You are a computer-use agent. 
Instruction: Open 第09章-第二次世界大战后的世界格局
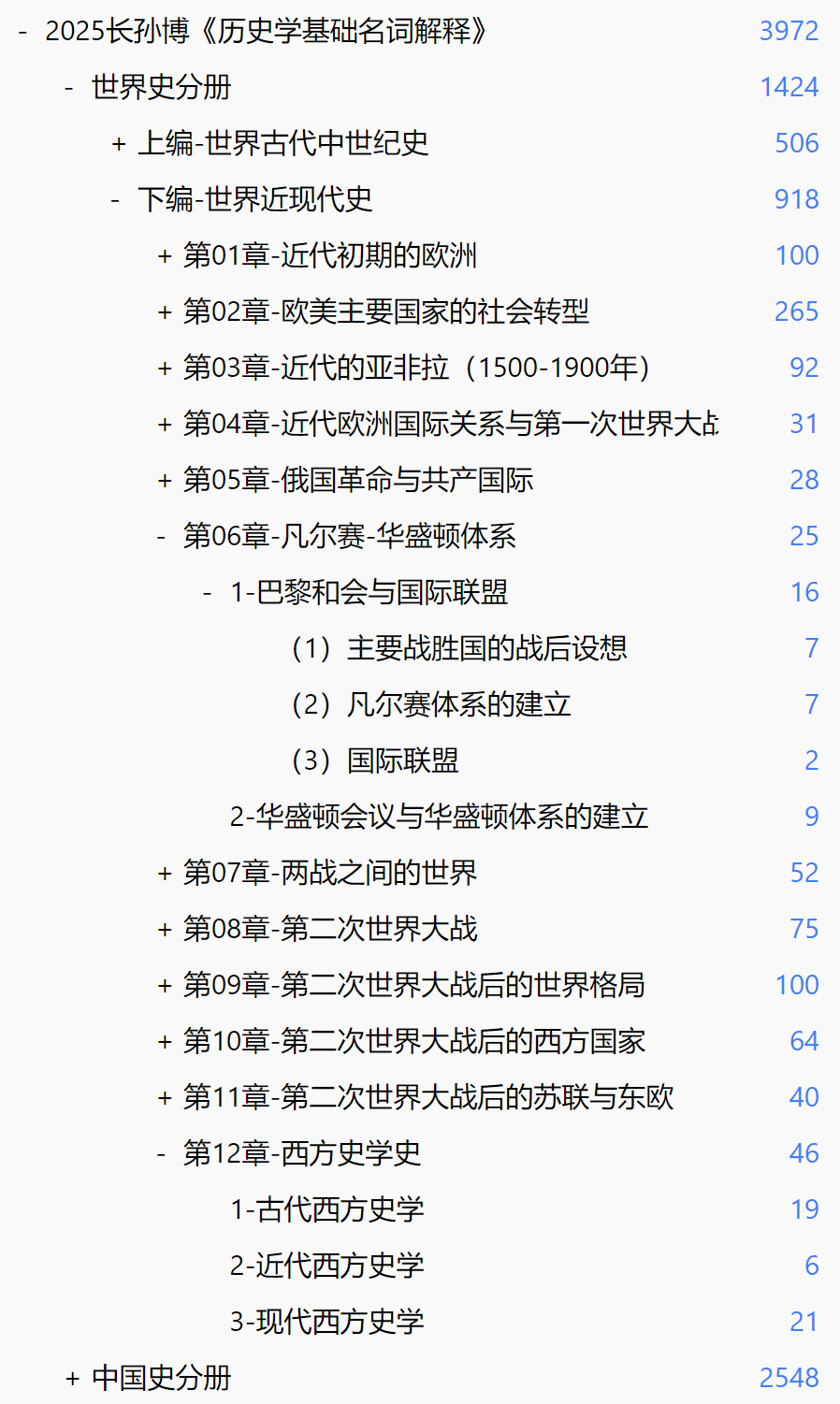pos(413,985)
